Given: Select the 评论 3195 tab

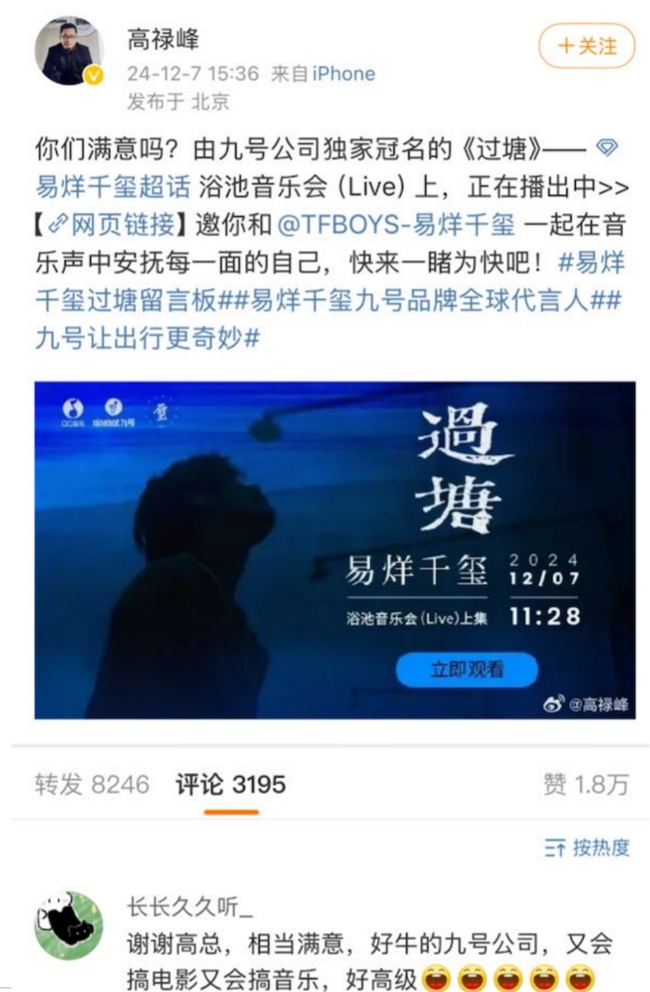Looking at the screenshot, I should pyautogui.click(x=231, y=785).
